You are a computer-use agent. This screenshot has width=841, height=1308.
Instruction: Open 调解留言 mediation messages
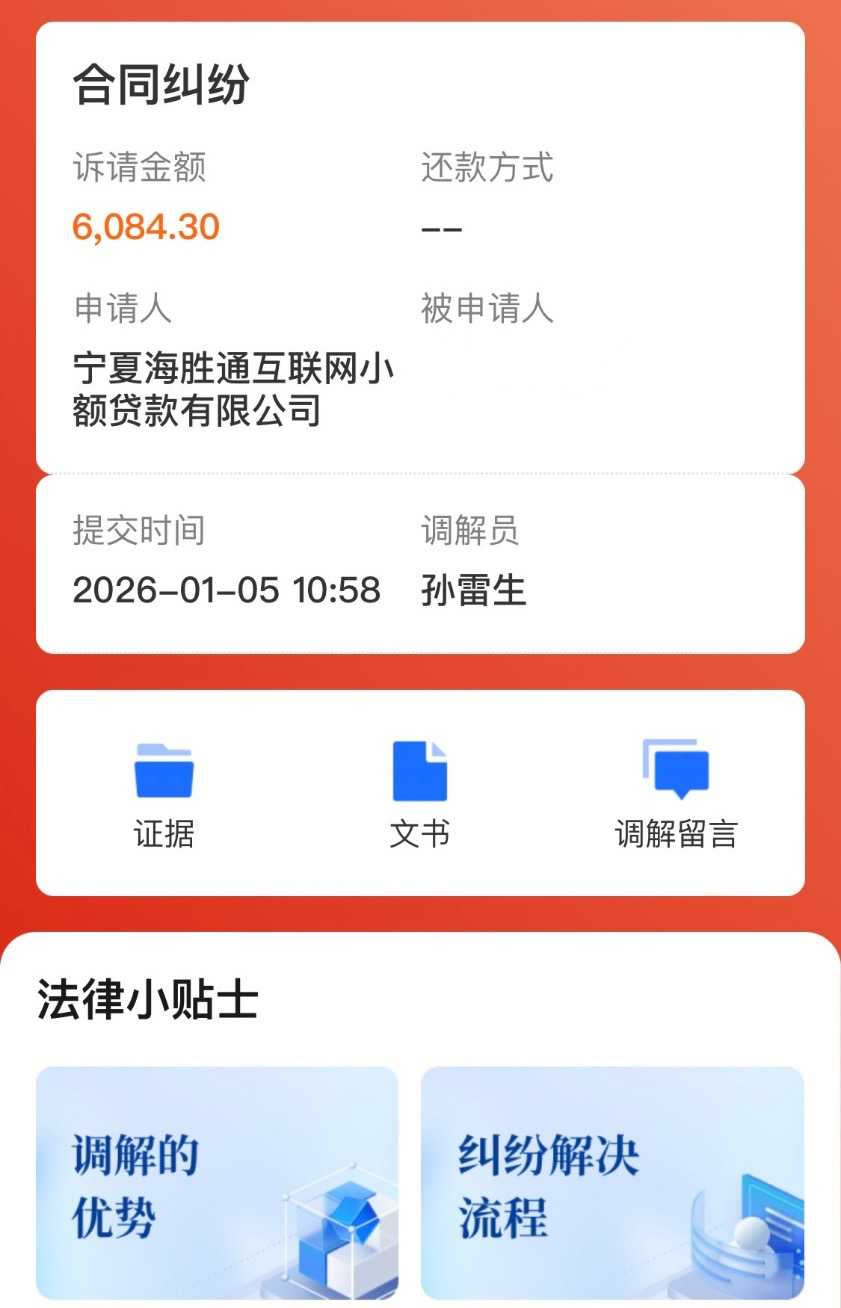(676, 792)
